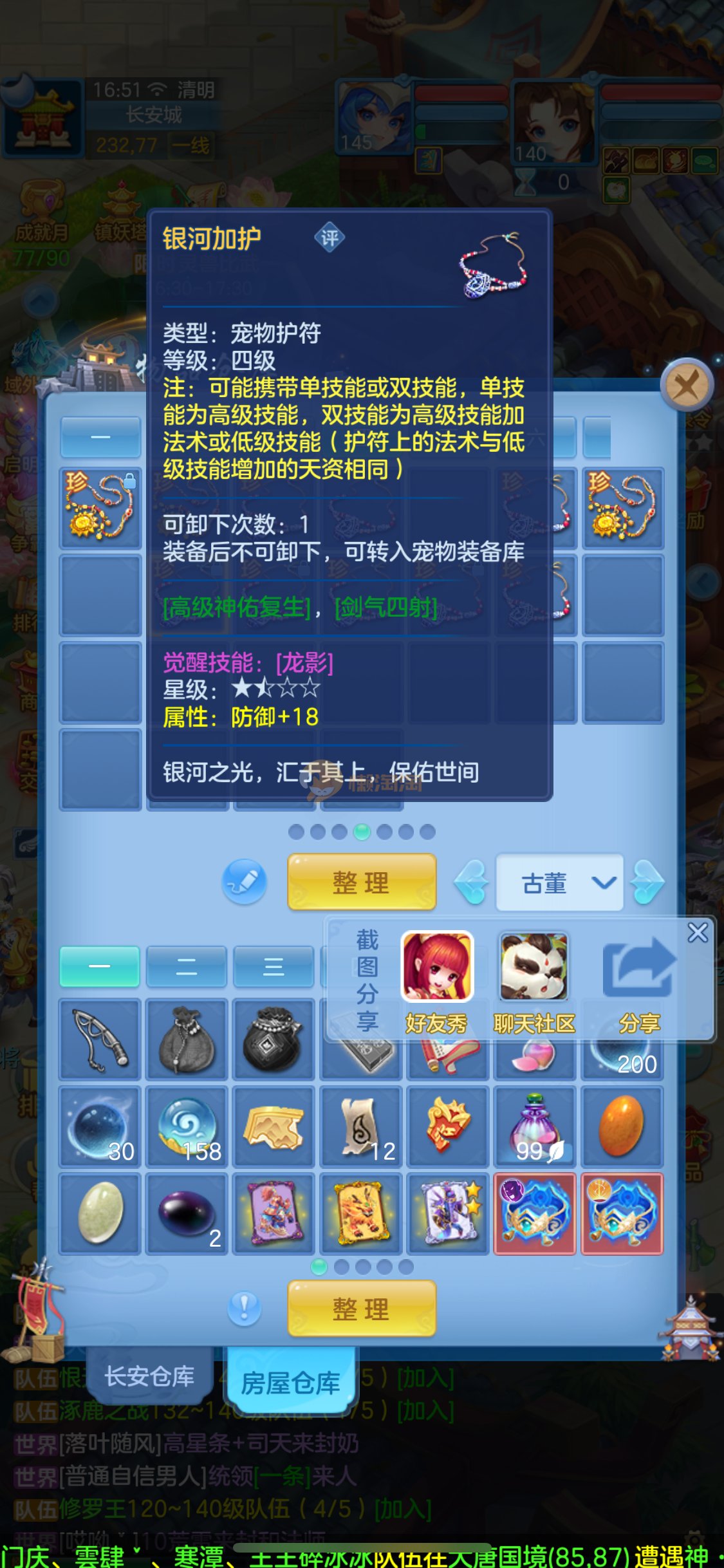
Task: Select the swirl orb with count 158
Action: click(187, 1127)
